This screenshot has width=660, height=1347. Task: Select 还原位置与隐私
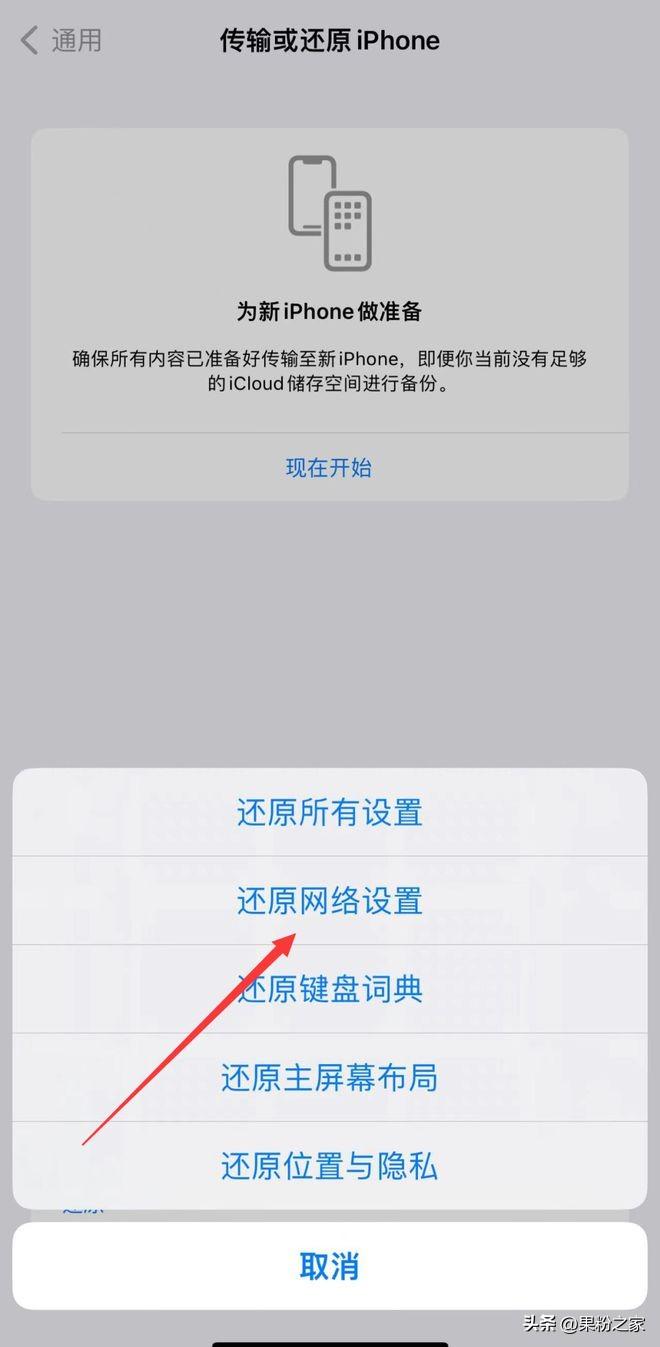coord(329,1165)
